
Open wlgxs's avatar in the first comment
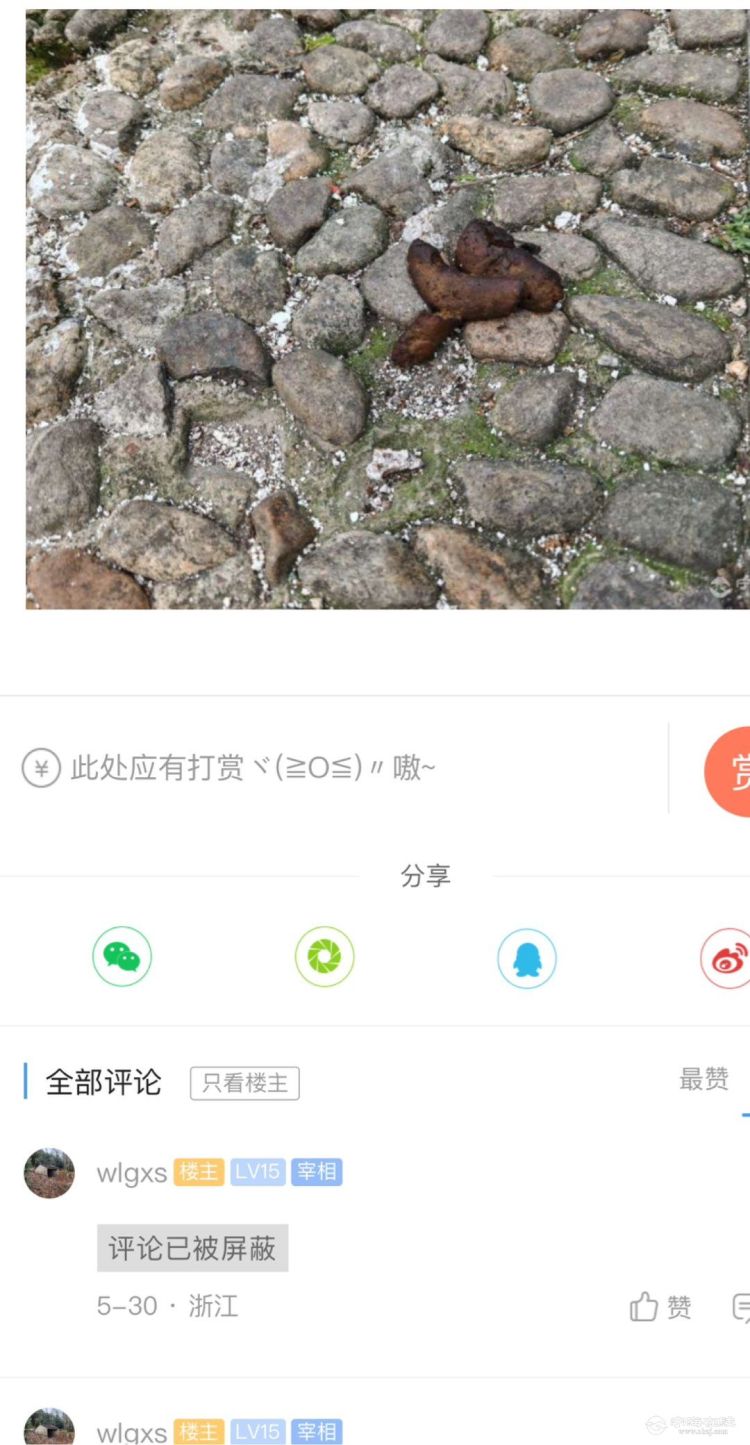pos(49,1173)
